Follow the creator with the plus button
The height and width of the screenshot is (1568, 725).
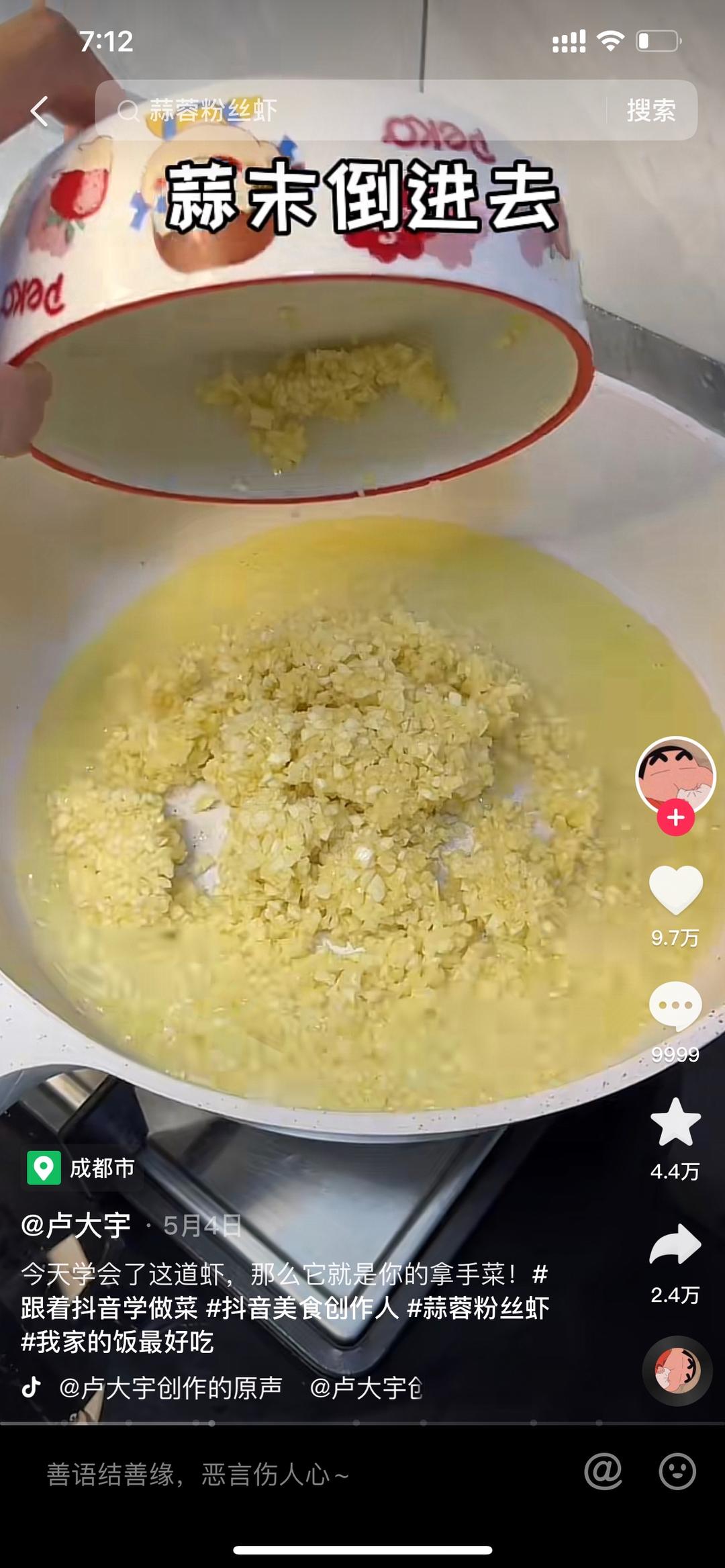[675, 817]
